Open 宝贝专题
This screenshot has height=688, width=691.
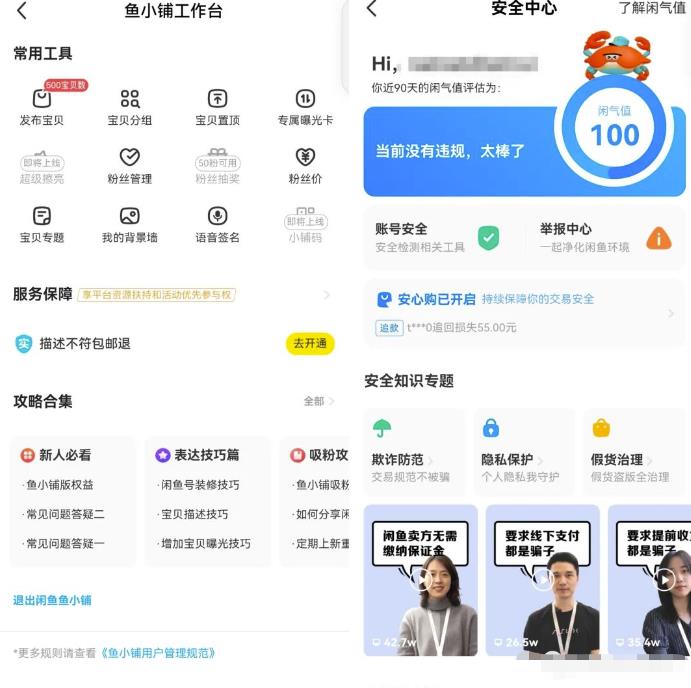42,224
